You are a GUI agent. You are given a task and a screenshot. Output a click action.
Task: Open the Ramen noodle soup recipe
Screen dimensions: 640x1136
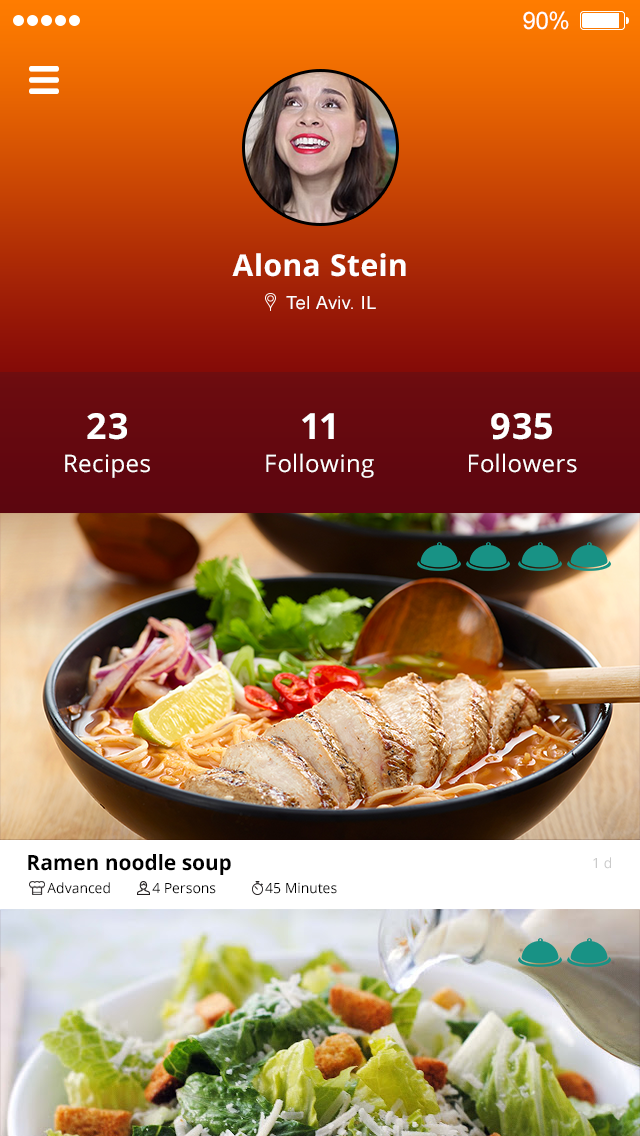click(129, 863)
